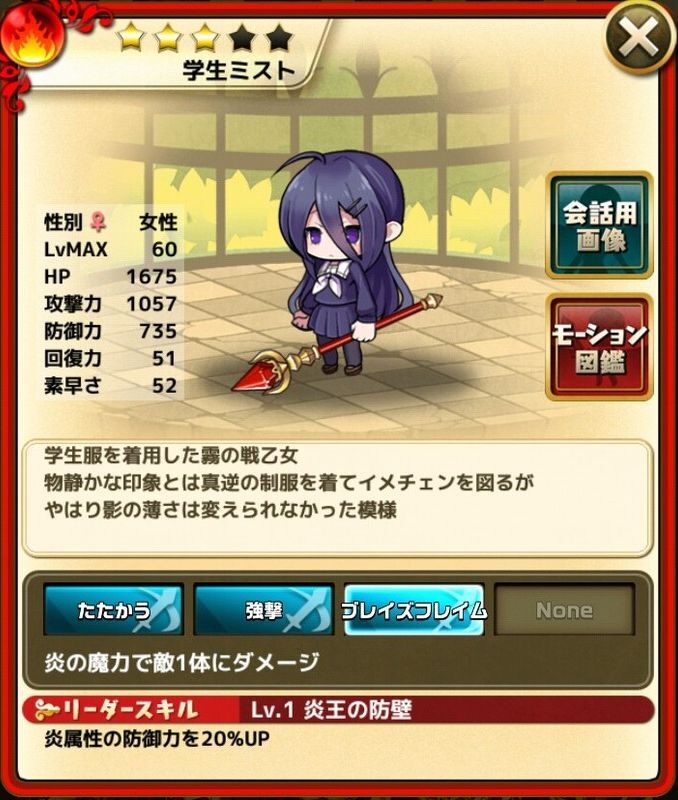Open the 会話用画像 button
The height and width of the screenshot is (800, 678).
tap(598, 225)
